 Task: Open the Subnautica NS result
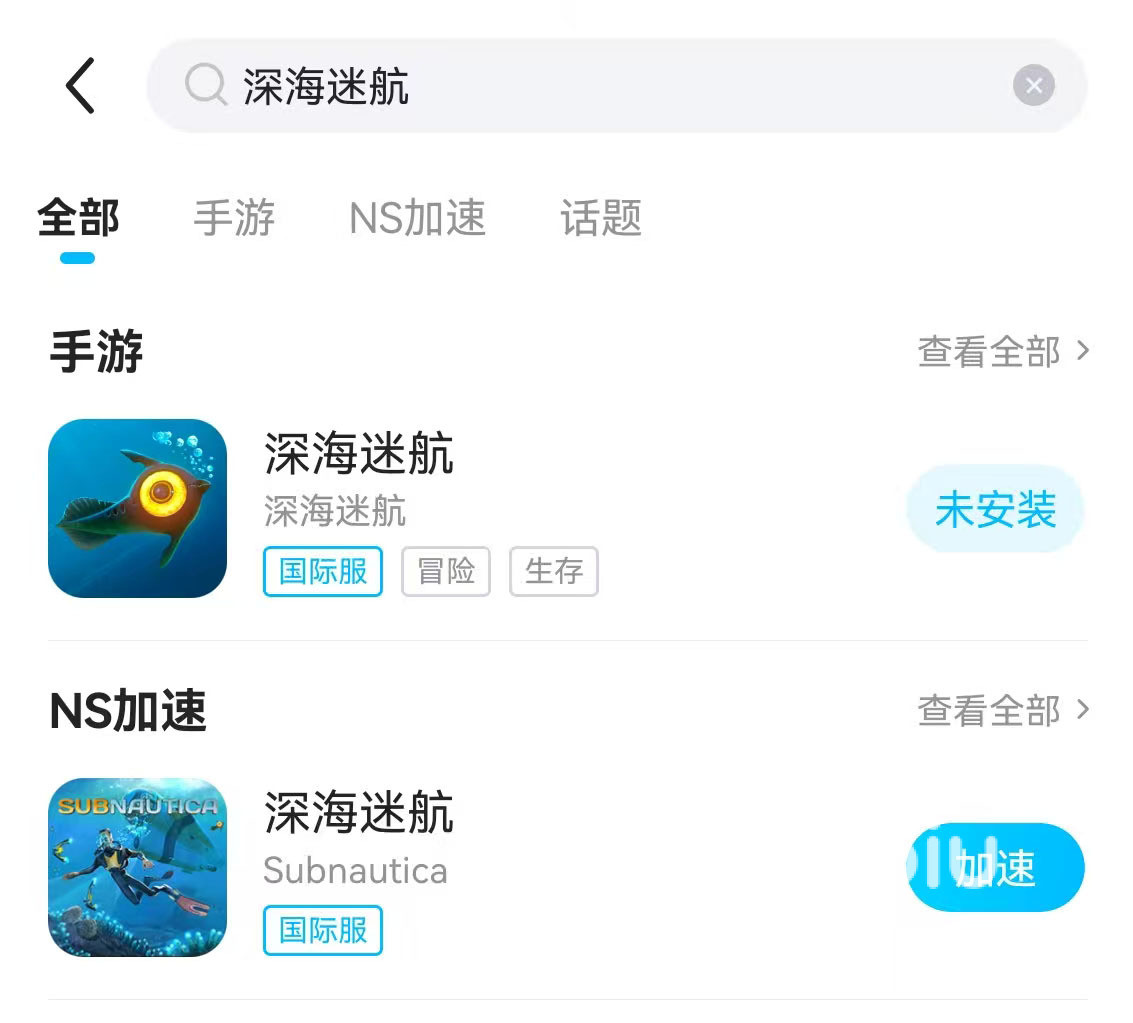point(358,814)
